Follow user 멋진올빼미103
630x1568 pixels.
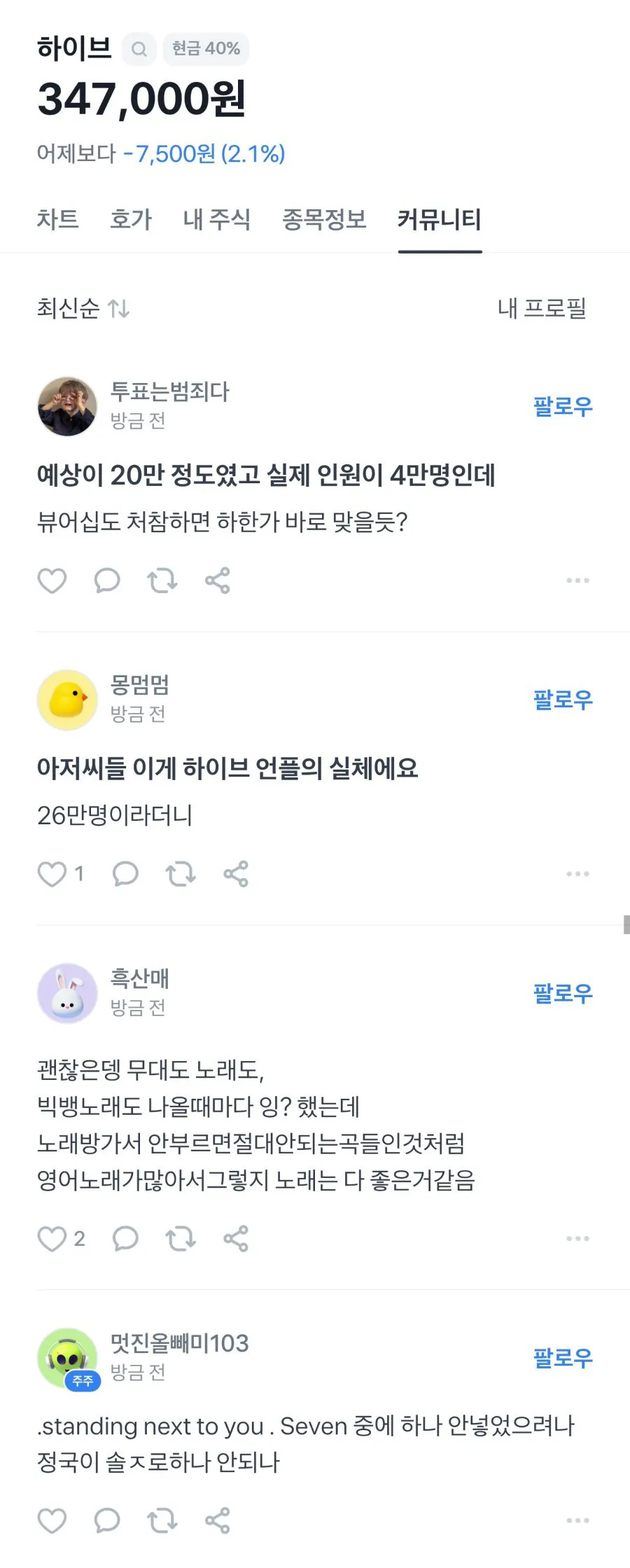click(x=562, y=1358)
